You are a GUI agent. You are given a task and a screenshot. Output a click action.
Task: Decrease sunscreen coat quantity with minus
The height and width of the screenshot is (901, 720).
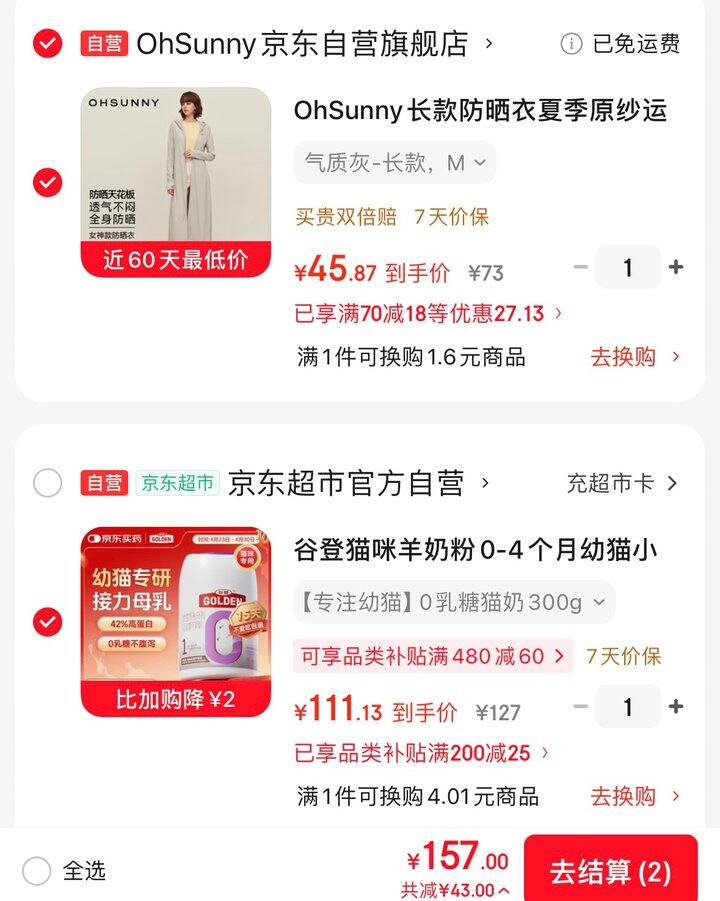pyautogui.click(x=578, y=267)
